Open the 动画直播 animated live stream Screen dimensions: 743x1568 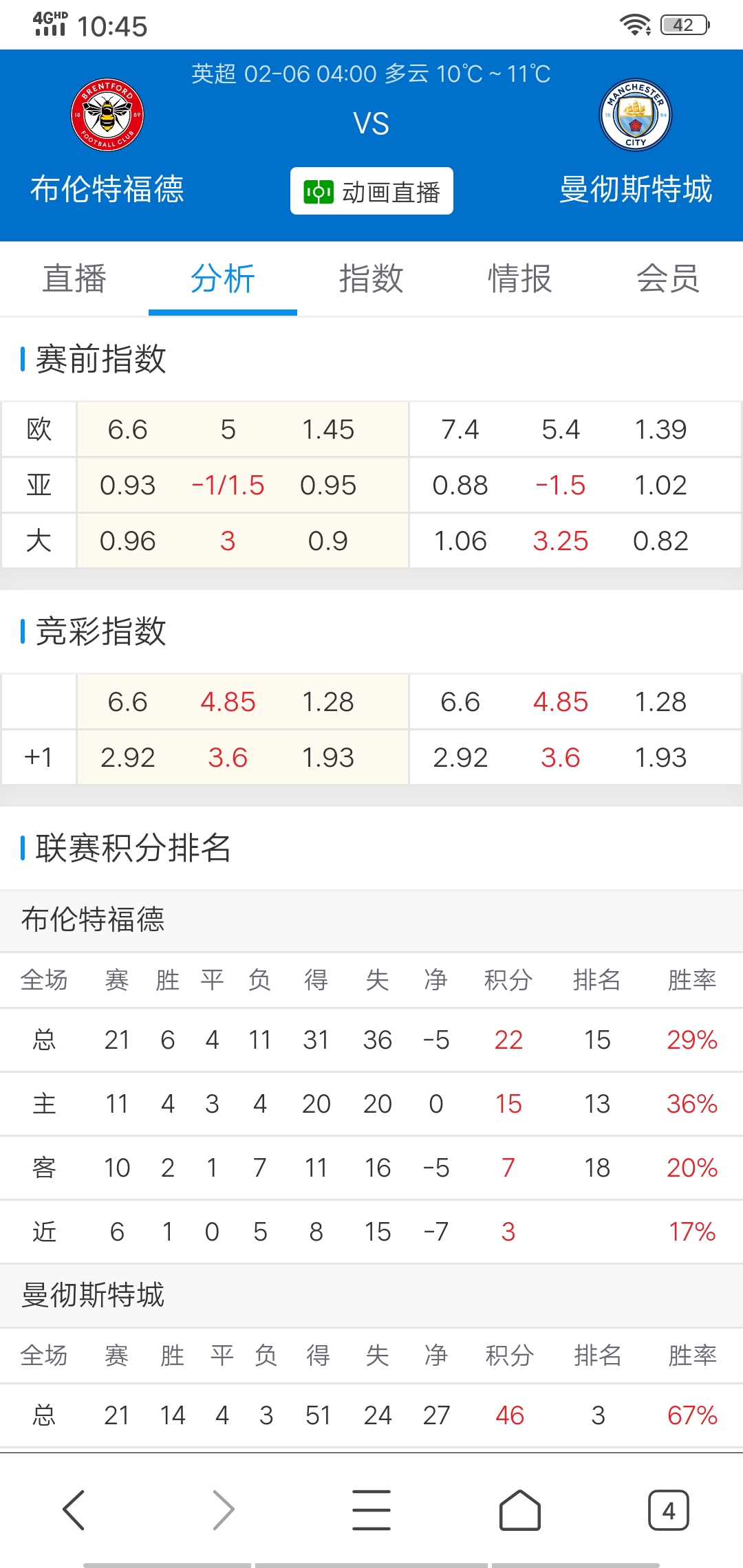coord(371,191)
